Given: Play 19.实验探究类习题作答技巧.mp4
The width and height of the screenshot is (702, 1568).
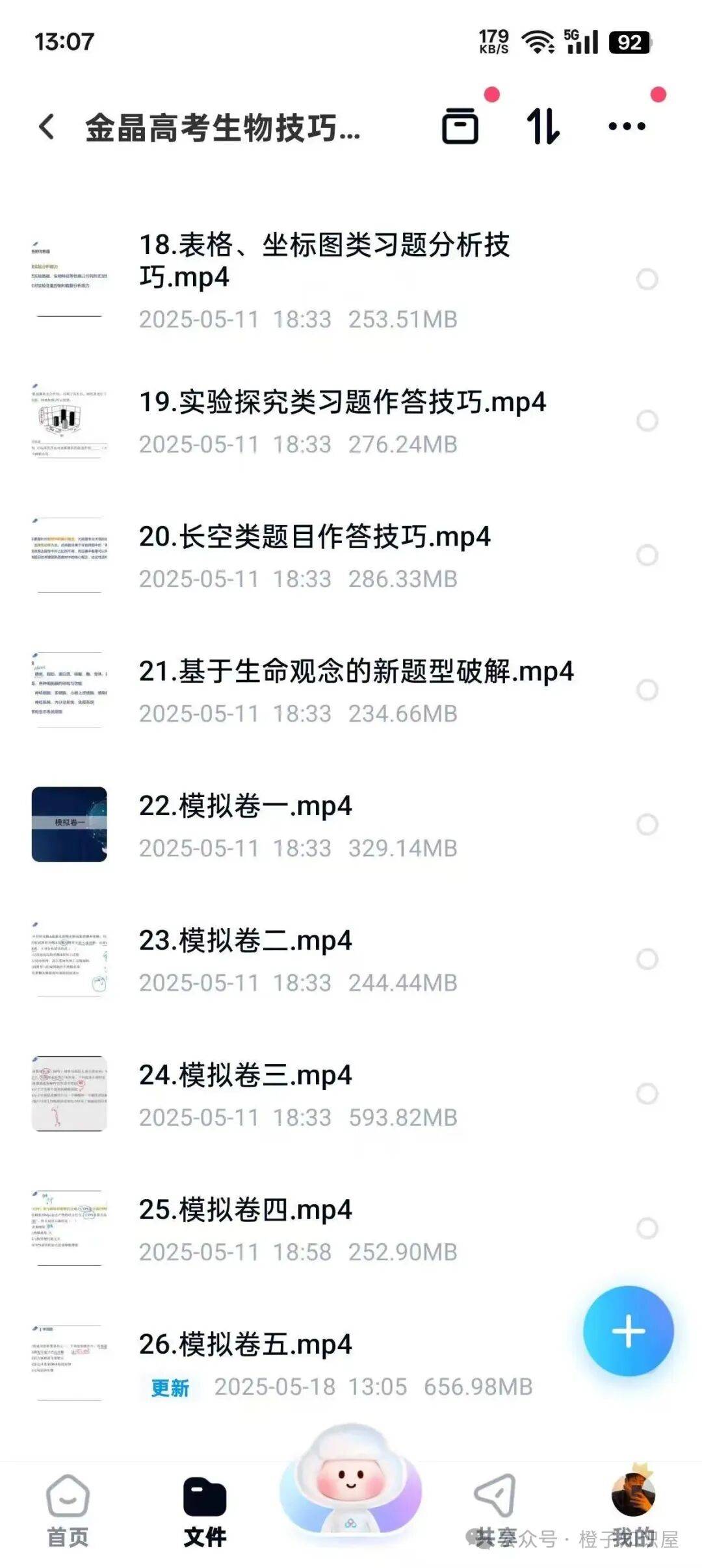Looking at the screenshot, I should [x=342, y=403].
